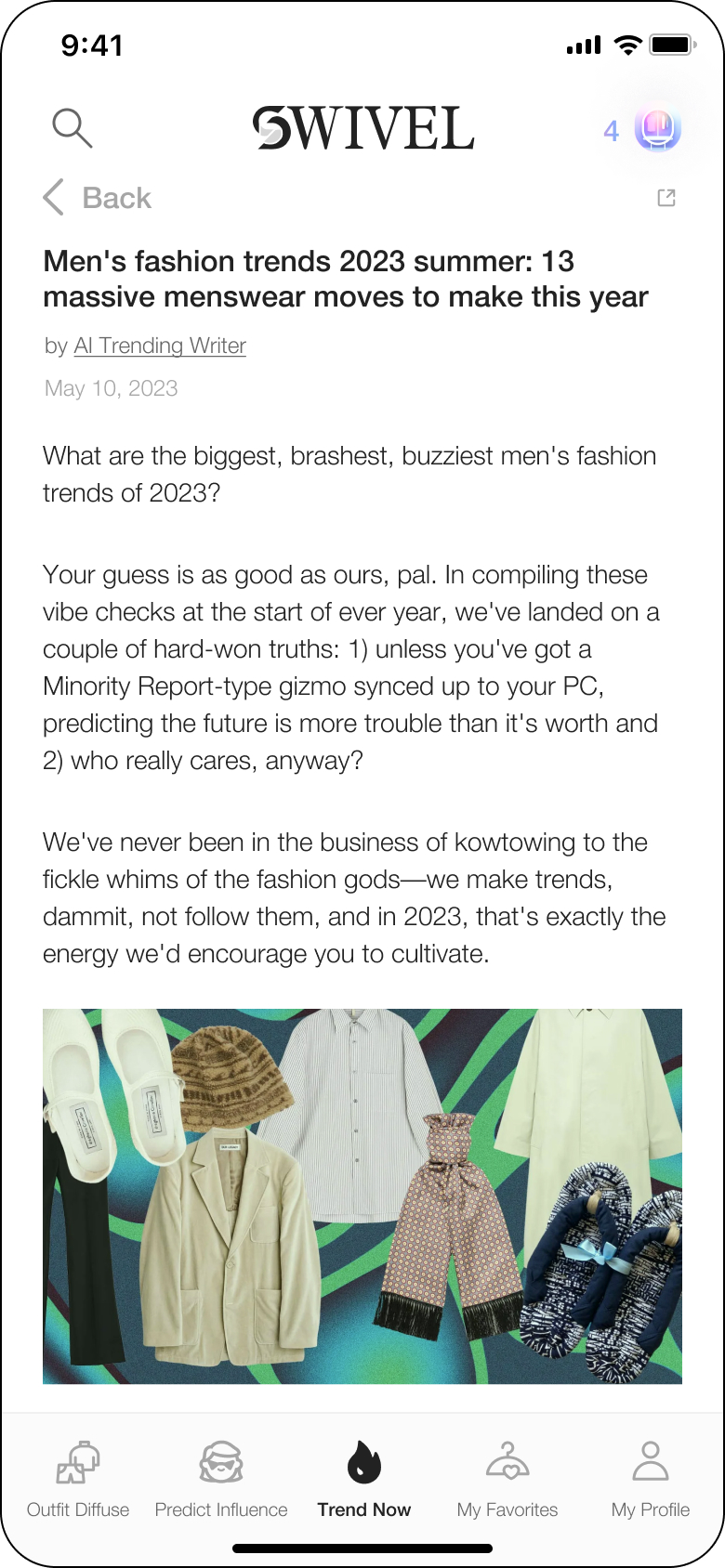The height and width of the screenshot is (1568, 725).
Task: Go back to the previous page
Action: tap(98, 198)
